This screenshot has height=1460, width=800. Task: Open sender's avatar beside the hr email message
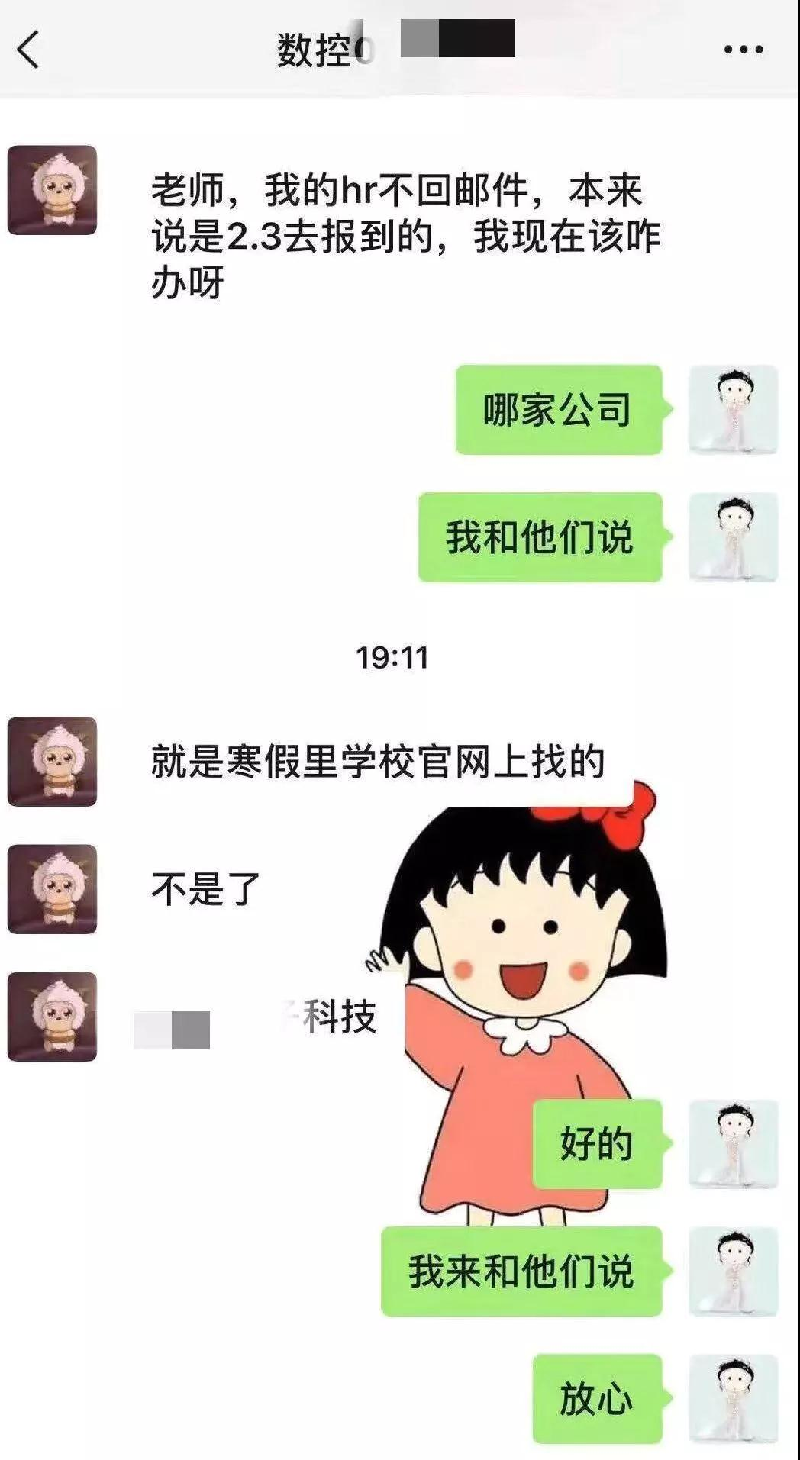[x=52, y=190]
